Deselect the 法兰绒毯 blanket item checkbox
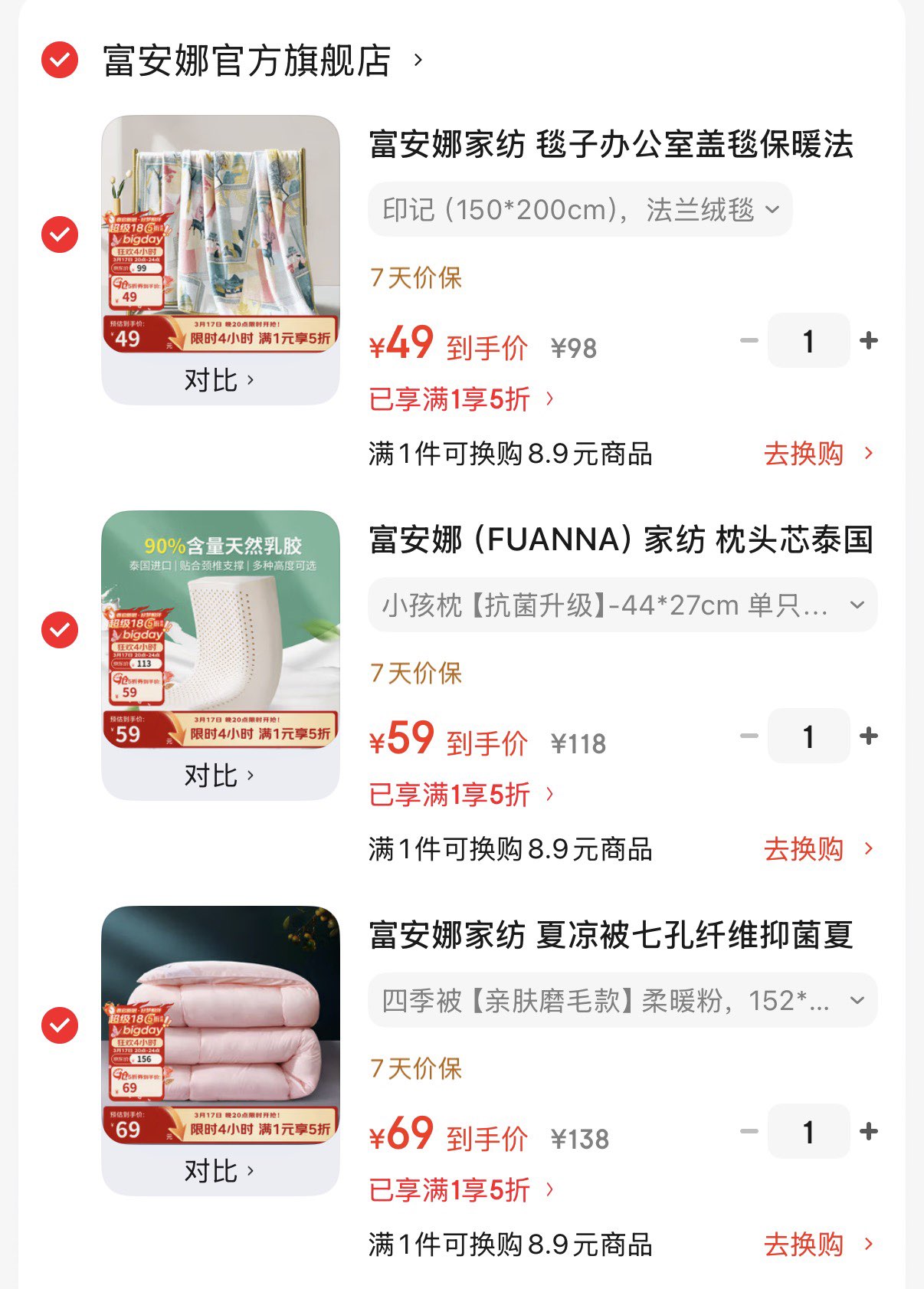Viewport: 924px width, 1289px height. click(x=60, y=234)
